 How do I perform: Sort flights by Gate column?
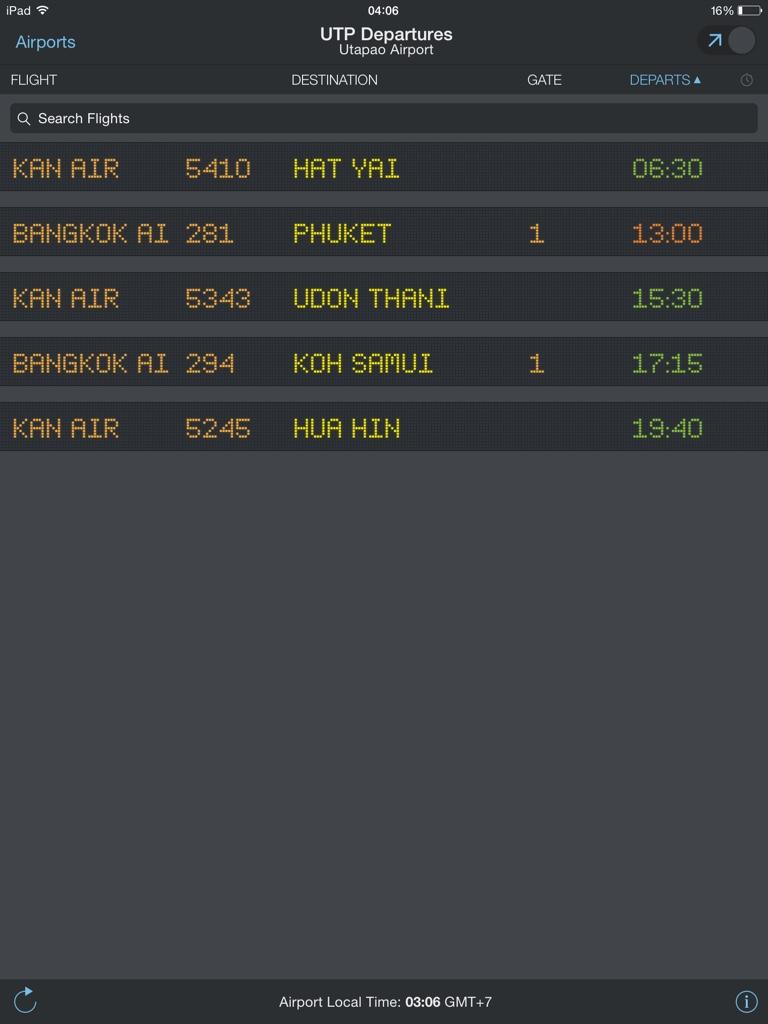[x=544, y=80]
